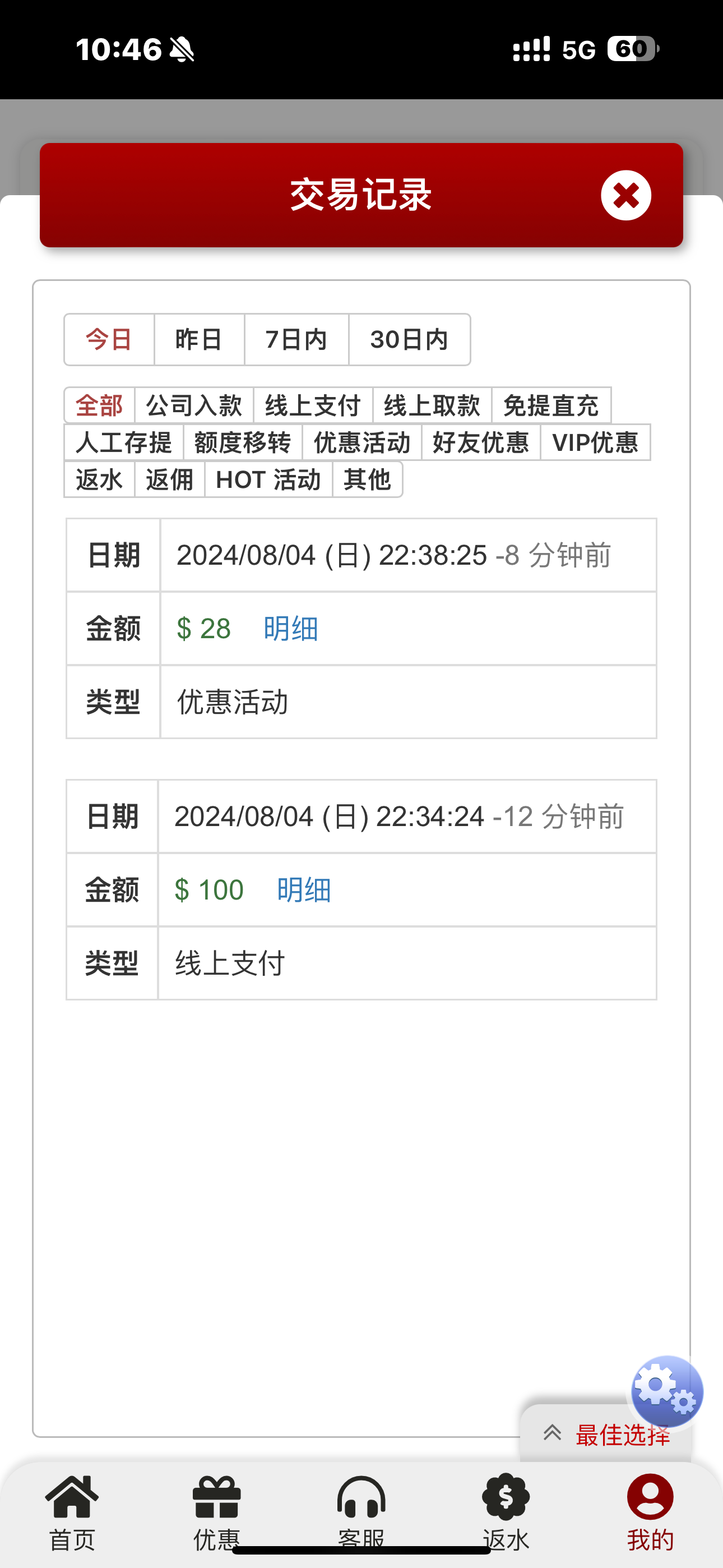Show records for 30日内
The width and height of the screenshot is (723, 1568).
tap(409, 340)
